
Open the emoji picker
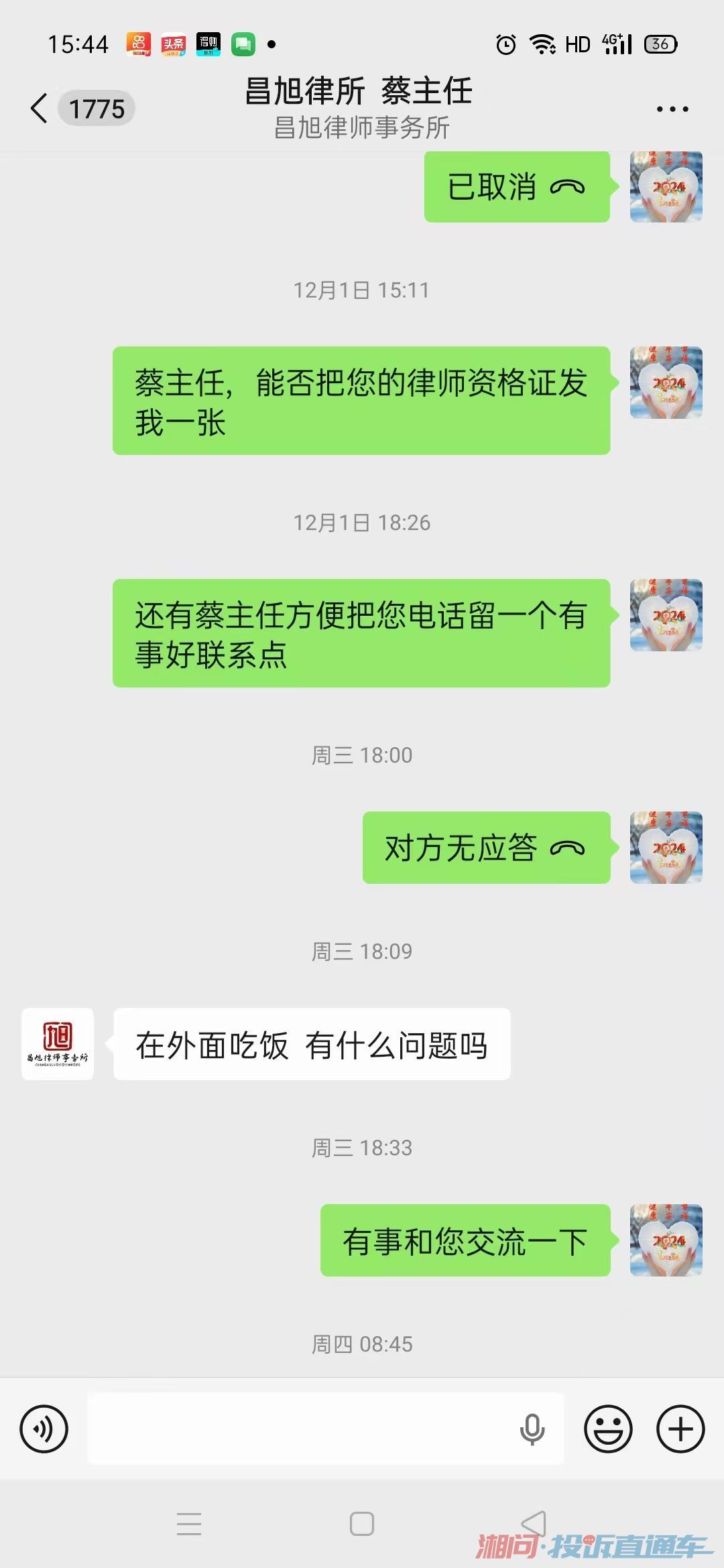pos(608,1429)
